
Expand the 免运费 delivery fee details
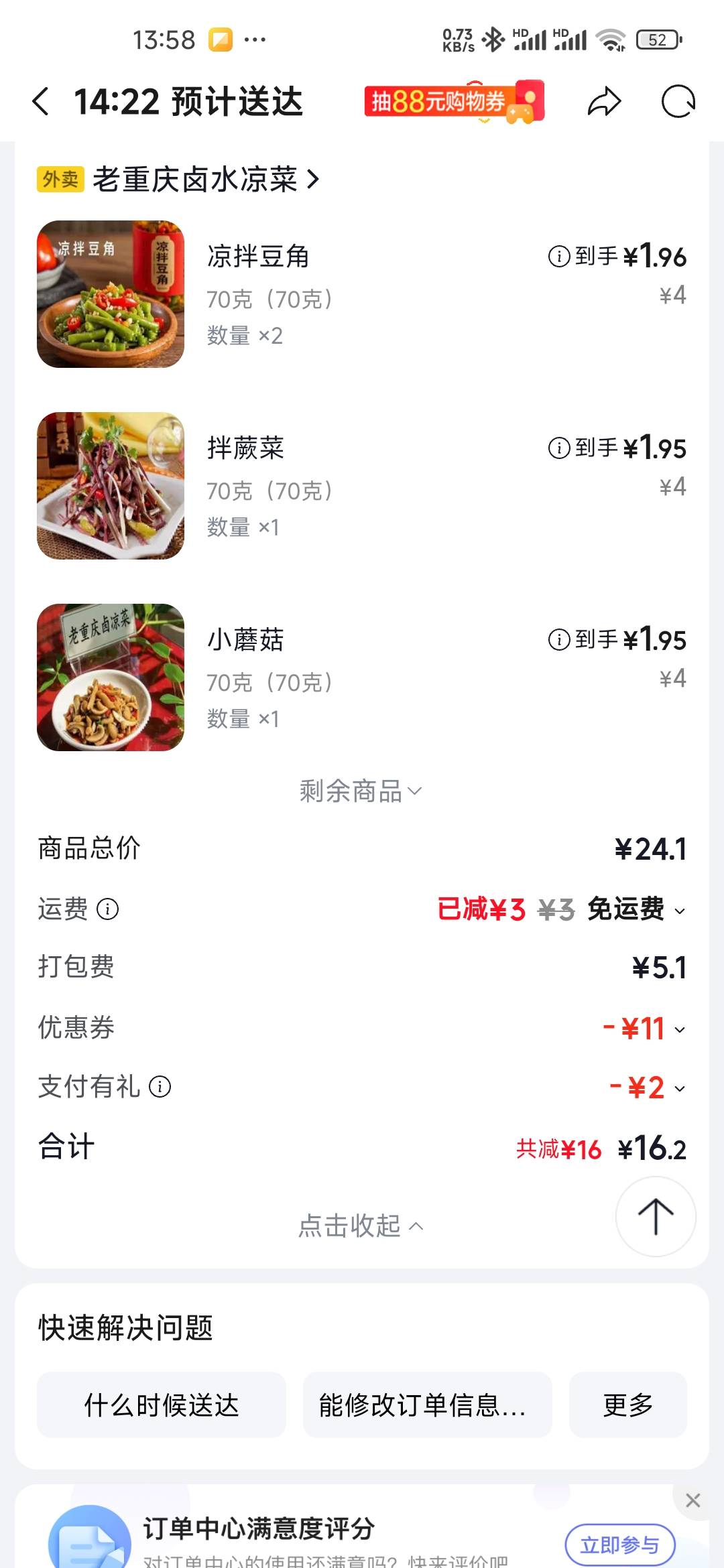click(636, 909)
